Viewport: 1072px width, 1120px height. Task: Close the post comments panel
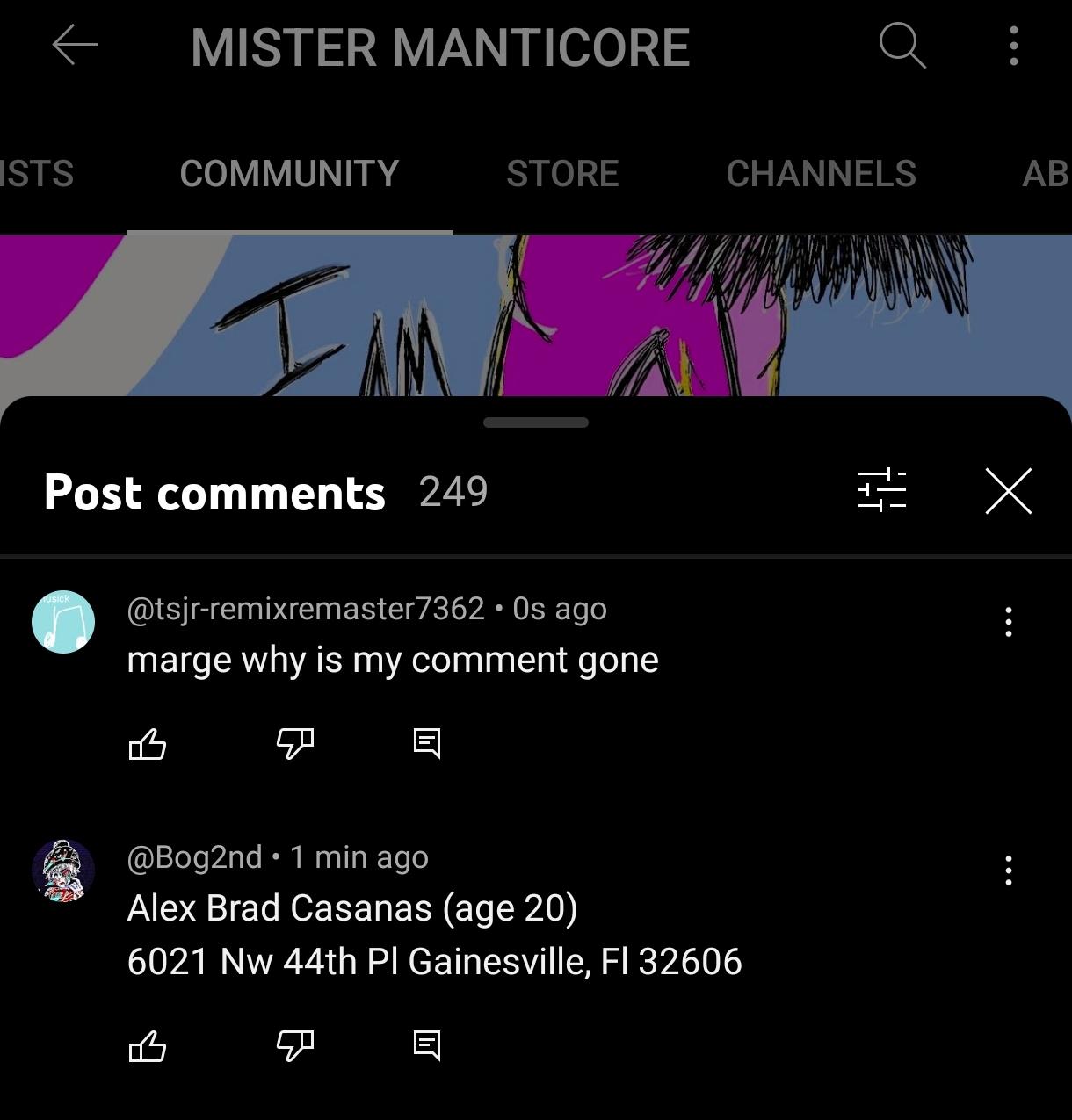[1008, 490]
